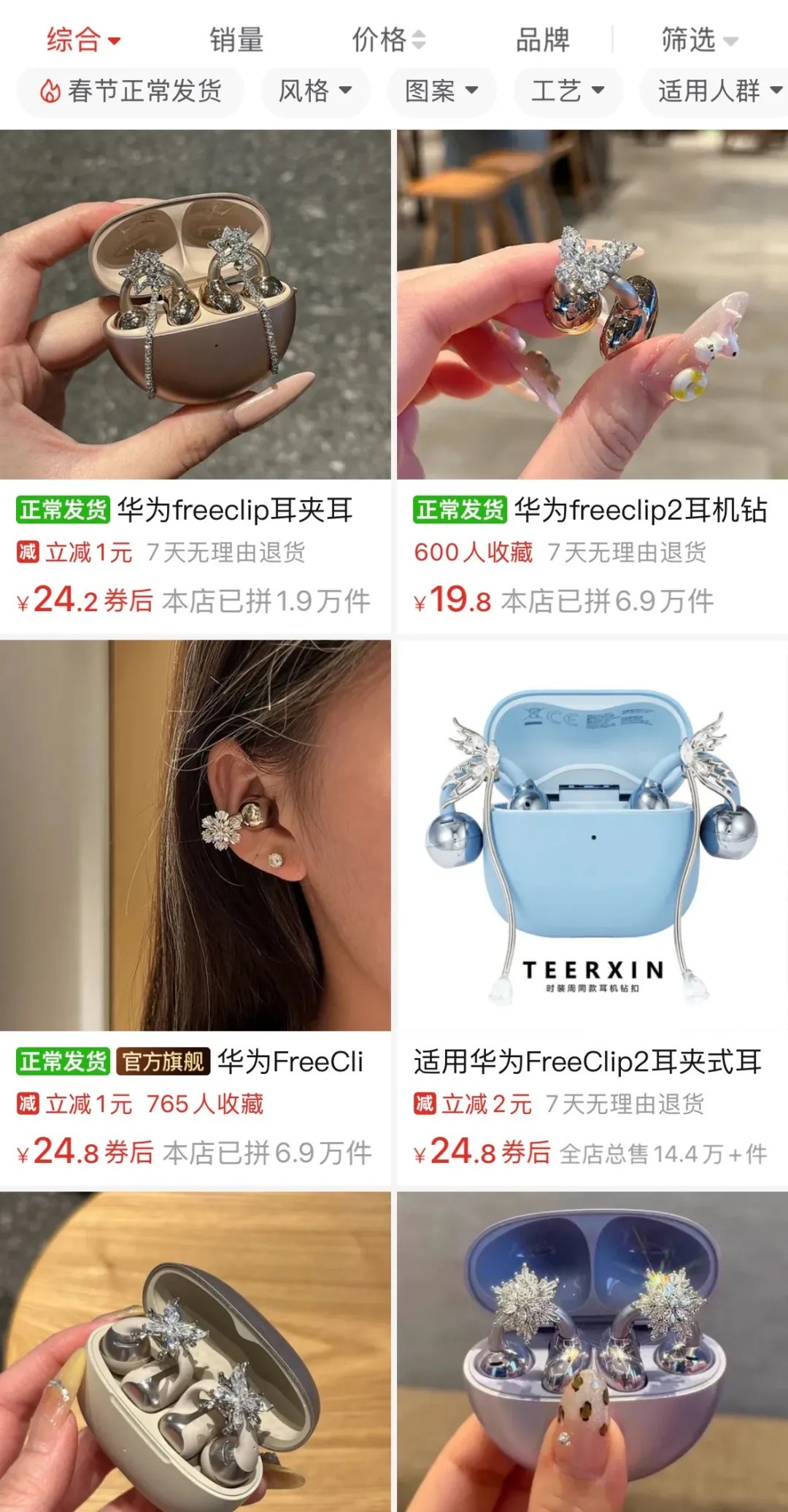This screenshot has height=1512, width=788.
Task: Click the 减 discount icon on first product
Action: point(28,554)
